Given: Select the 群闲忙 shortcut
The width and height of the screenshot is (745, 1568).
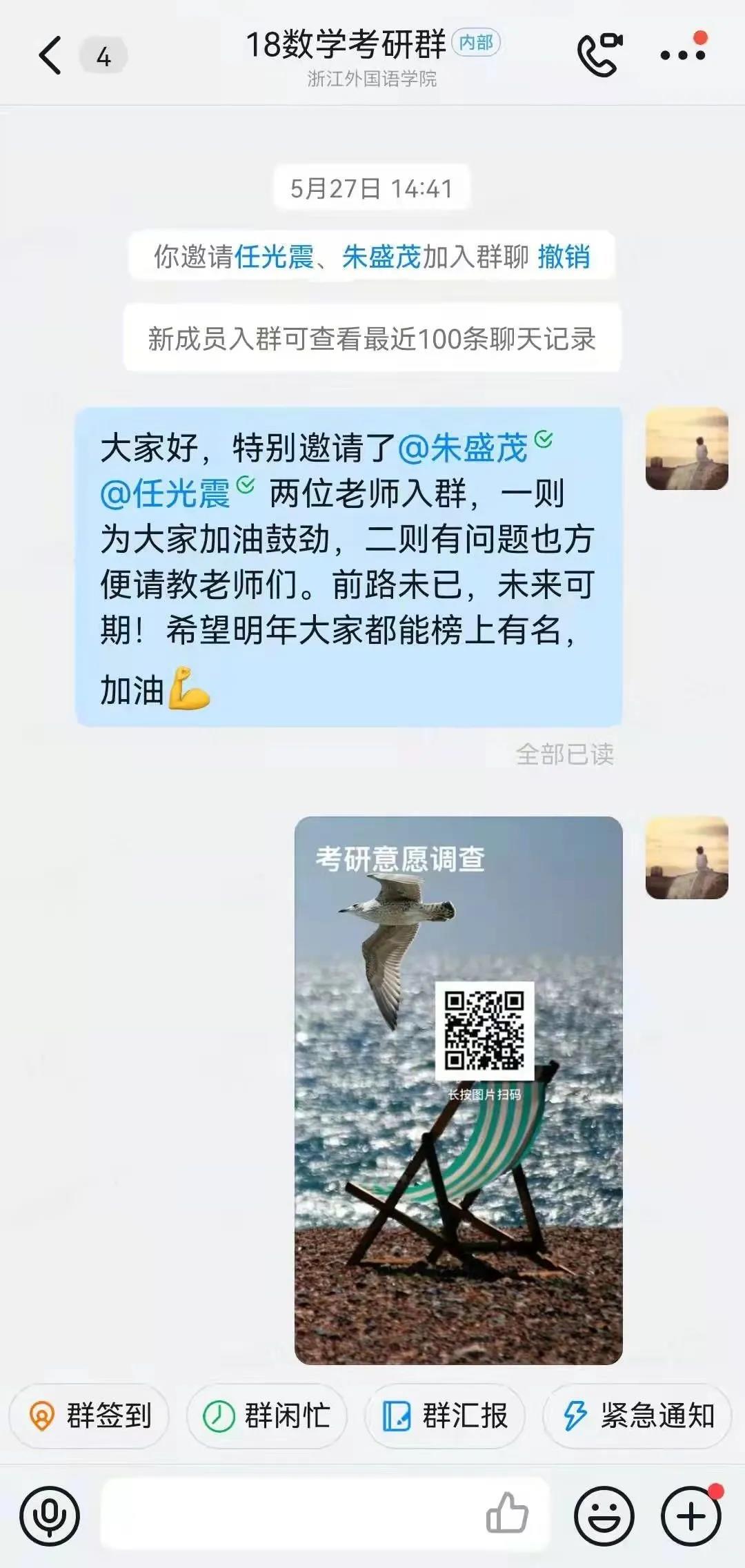Looking at the screenshot, I should coord(267,1416).
